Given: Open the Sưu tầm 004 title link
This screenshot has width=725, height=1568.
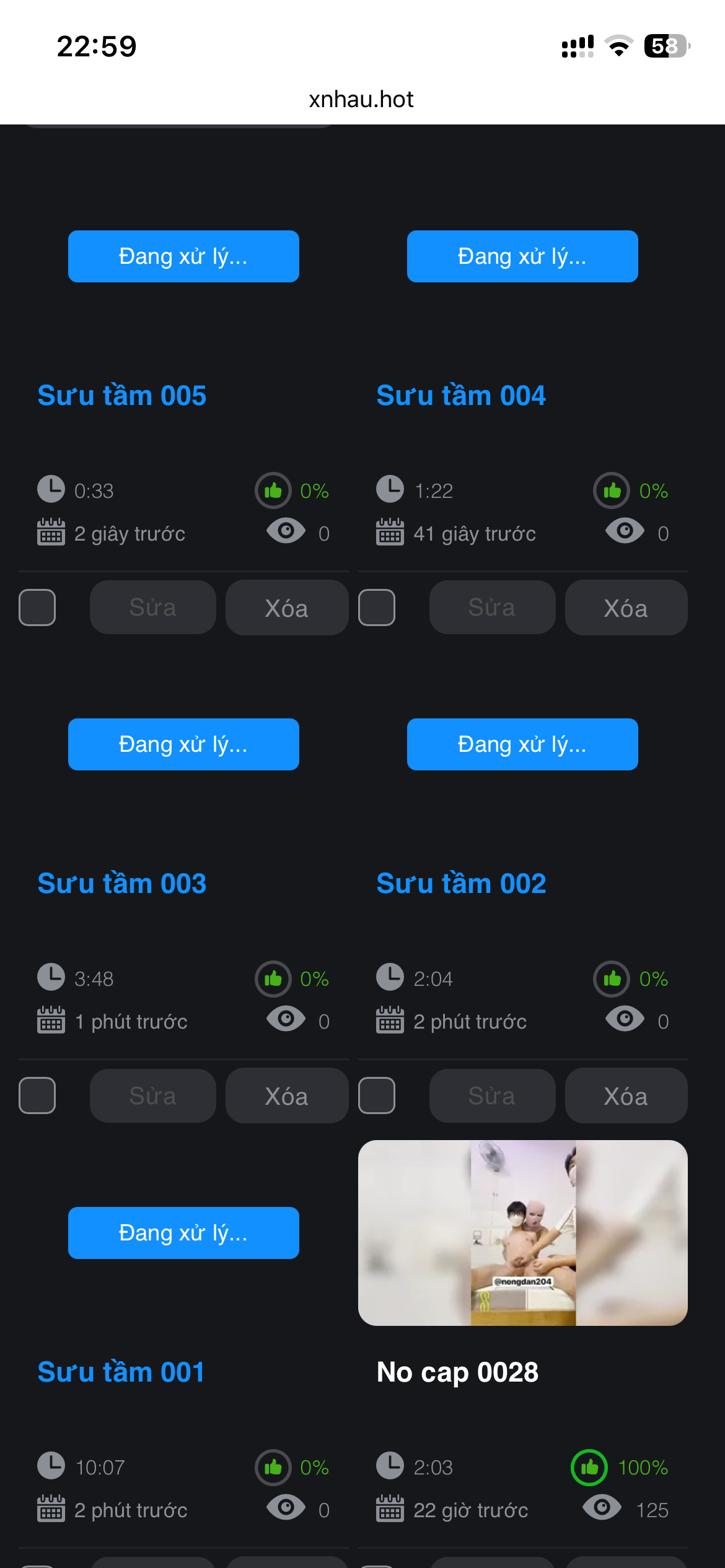Looking at the screenshot, I should coord(461,395).
